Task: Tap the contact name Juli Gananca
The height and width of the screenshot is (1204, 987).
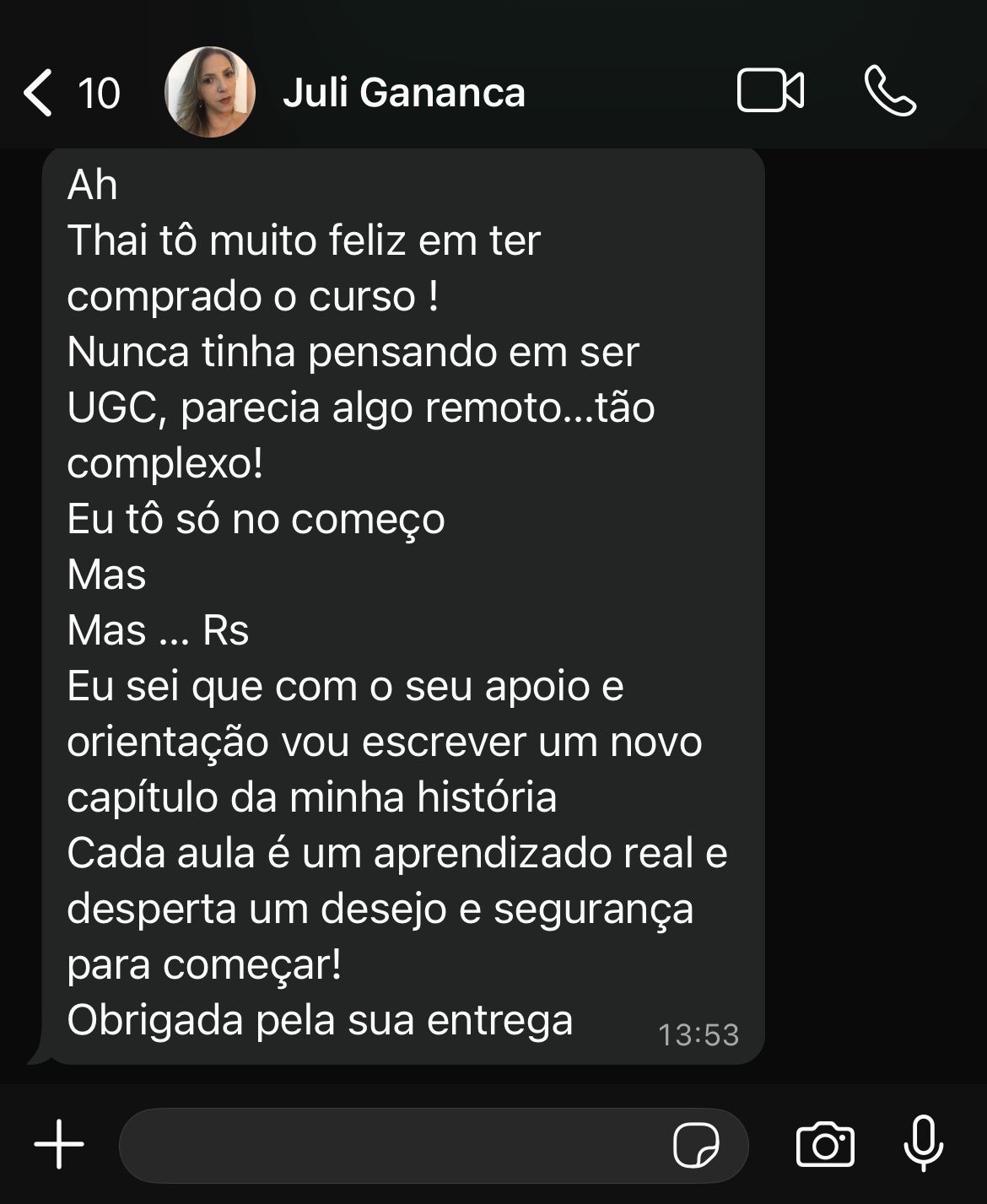Action: click(403, 94)
